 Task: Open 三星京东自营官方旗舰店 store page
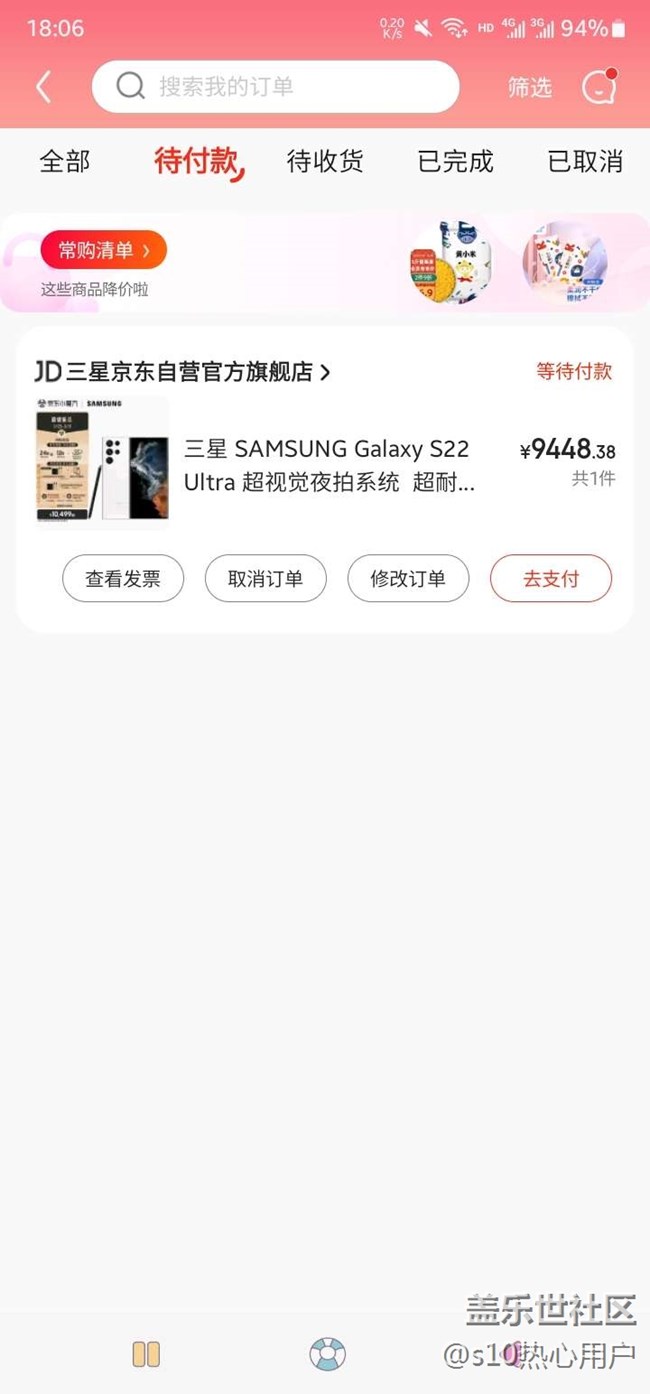click(x=190, y=372)
